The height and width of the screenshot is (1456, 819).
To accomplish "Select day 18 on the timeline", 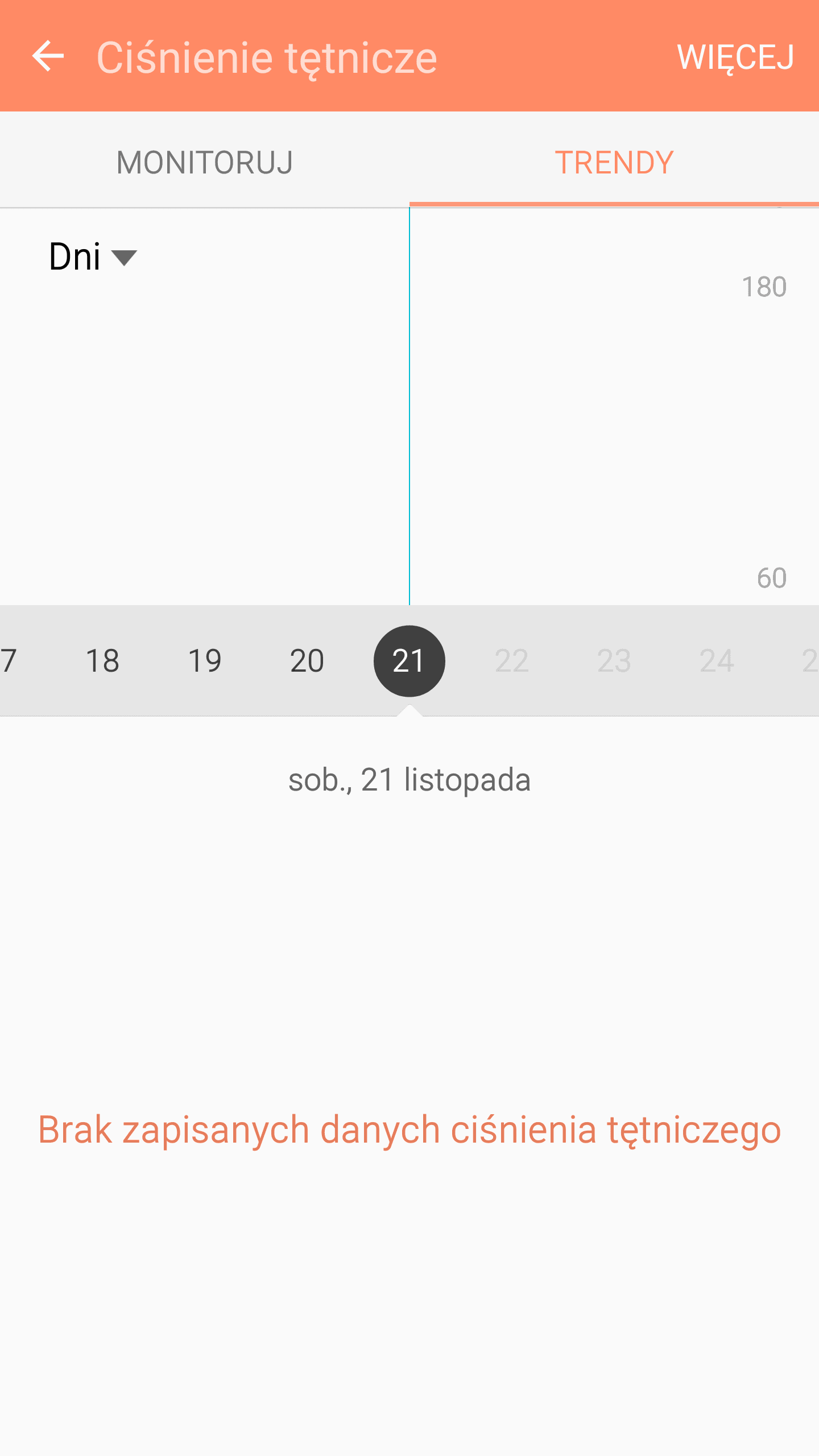I will tap(102, 661).
